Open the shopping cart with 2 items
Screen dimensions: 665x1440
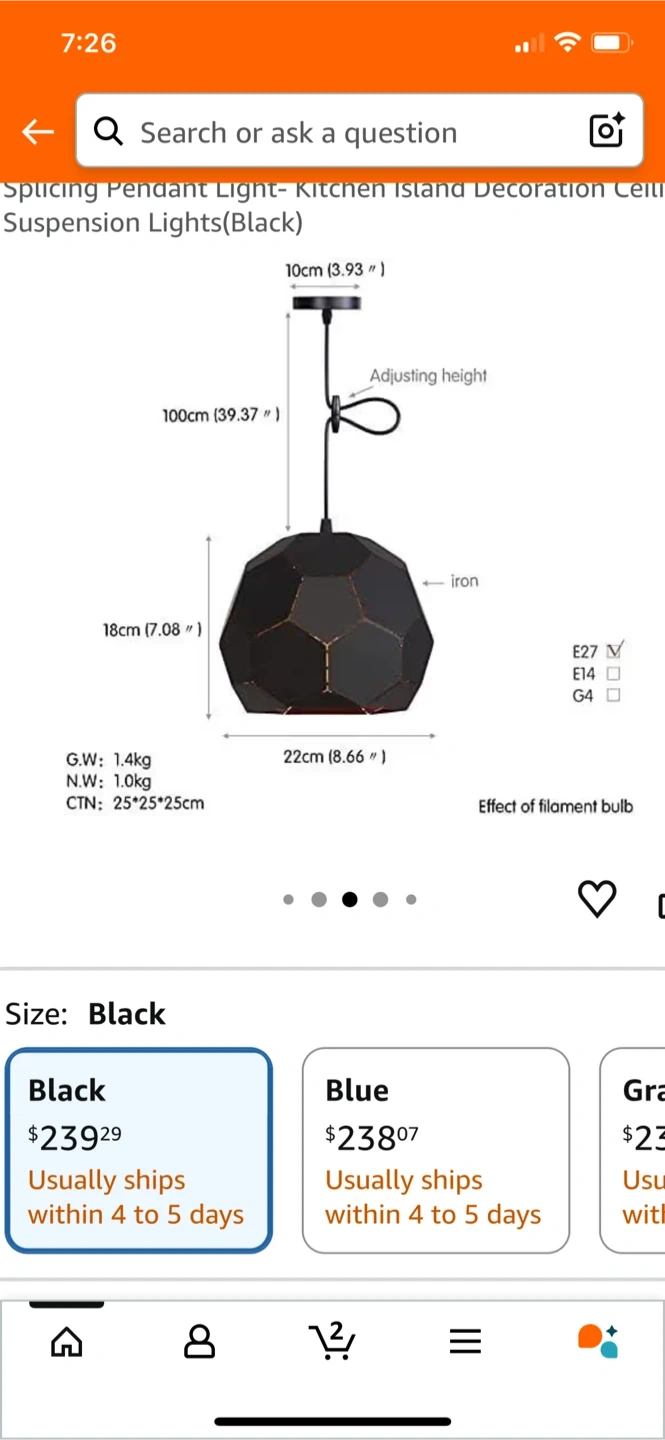(332, 1341)
